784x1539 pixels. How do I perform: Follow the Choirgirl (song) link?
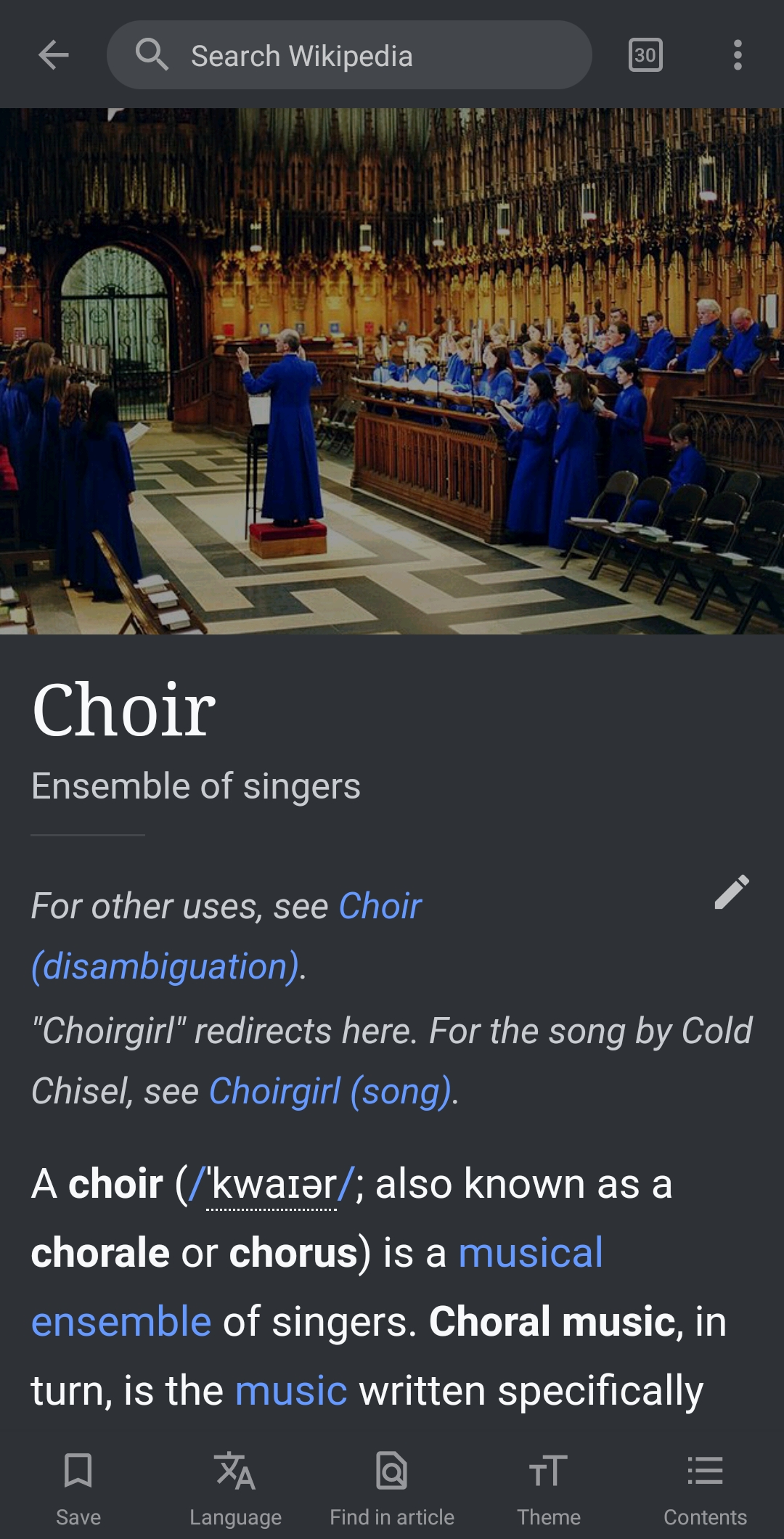330,1091
